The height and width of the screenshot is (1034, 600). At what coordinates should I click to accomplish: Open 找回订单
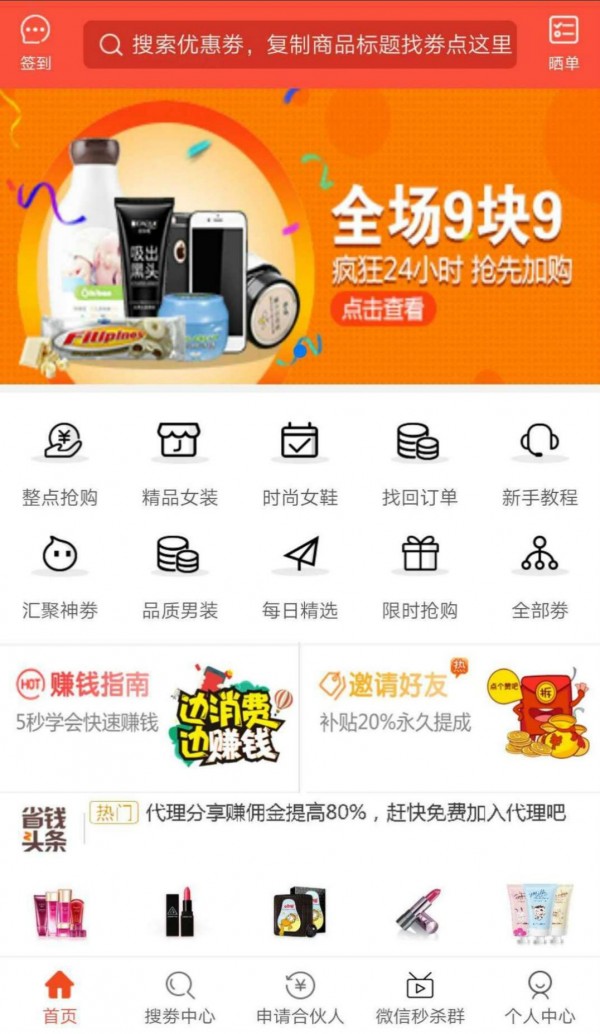[x=419, y=464]
